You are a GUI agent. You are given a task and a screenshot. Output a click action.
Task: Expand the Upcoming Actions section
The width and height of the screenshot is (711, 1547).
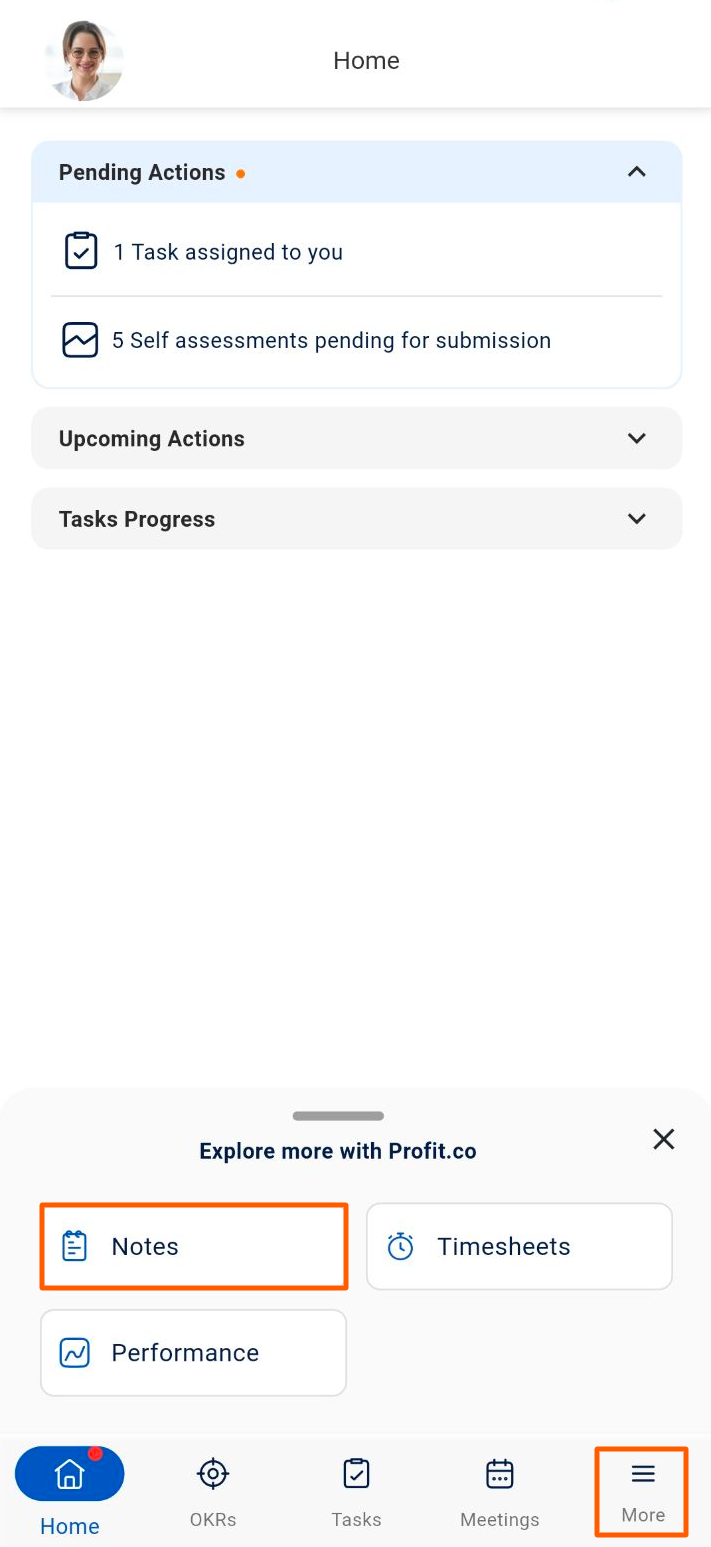coord(636,439)
